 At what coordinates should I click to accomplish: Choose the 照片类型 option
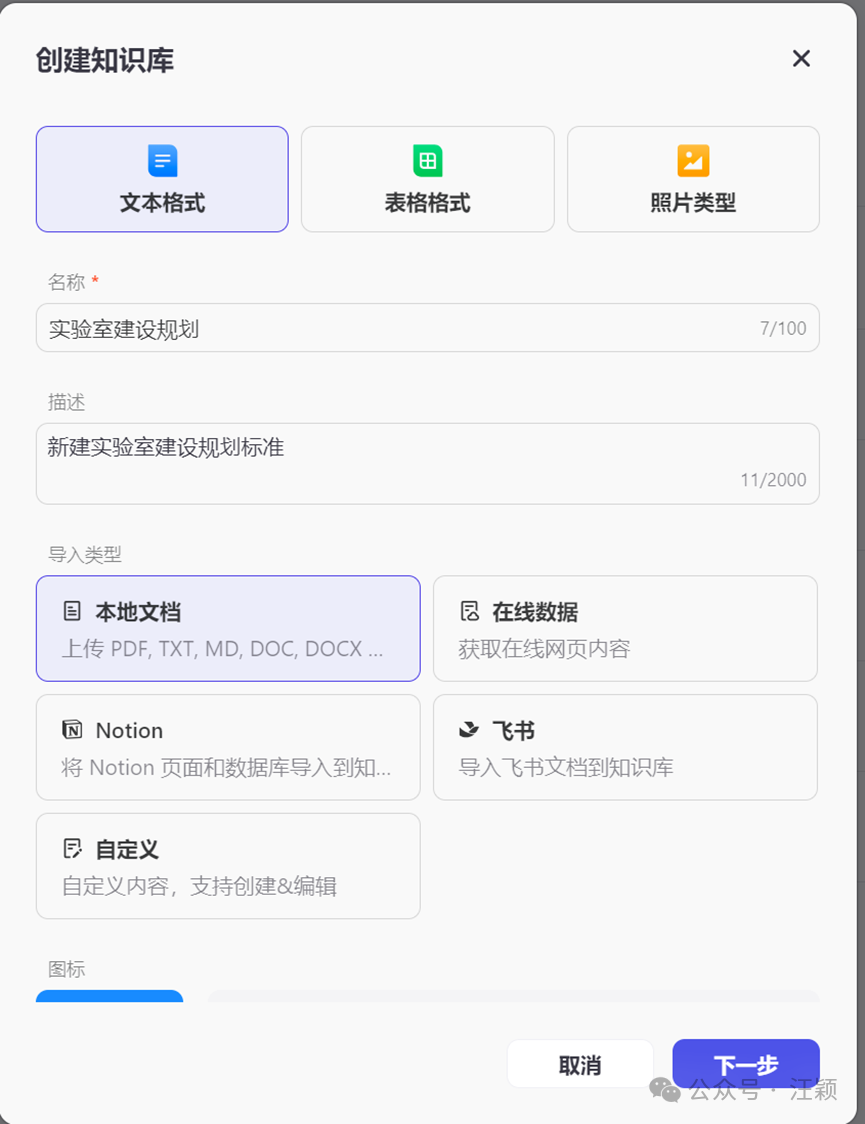693,179
